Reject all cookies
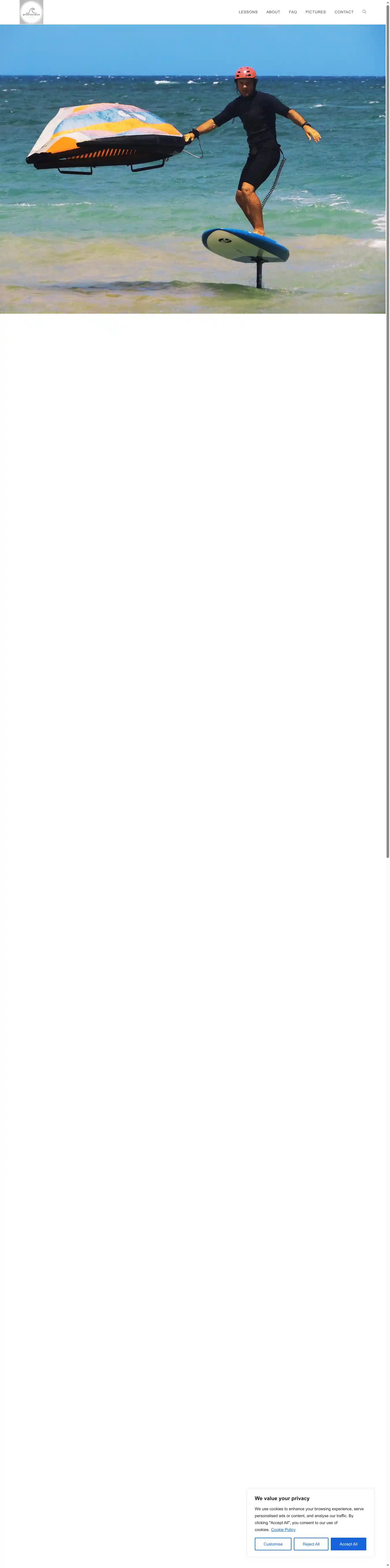The image size is (390, 1568). coord(311,1544)
